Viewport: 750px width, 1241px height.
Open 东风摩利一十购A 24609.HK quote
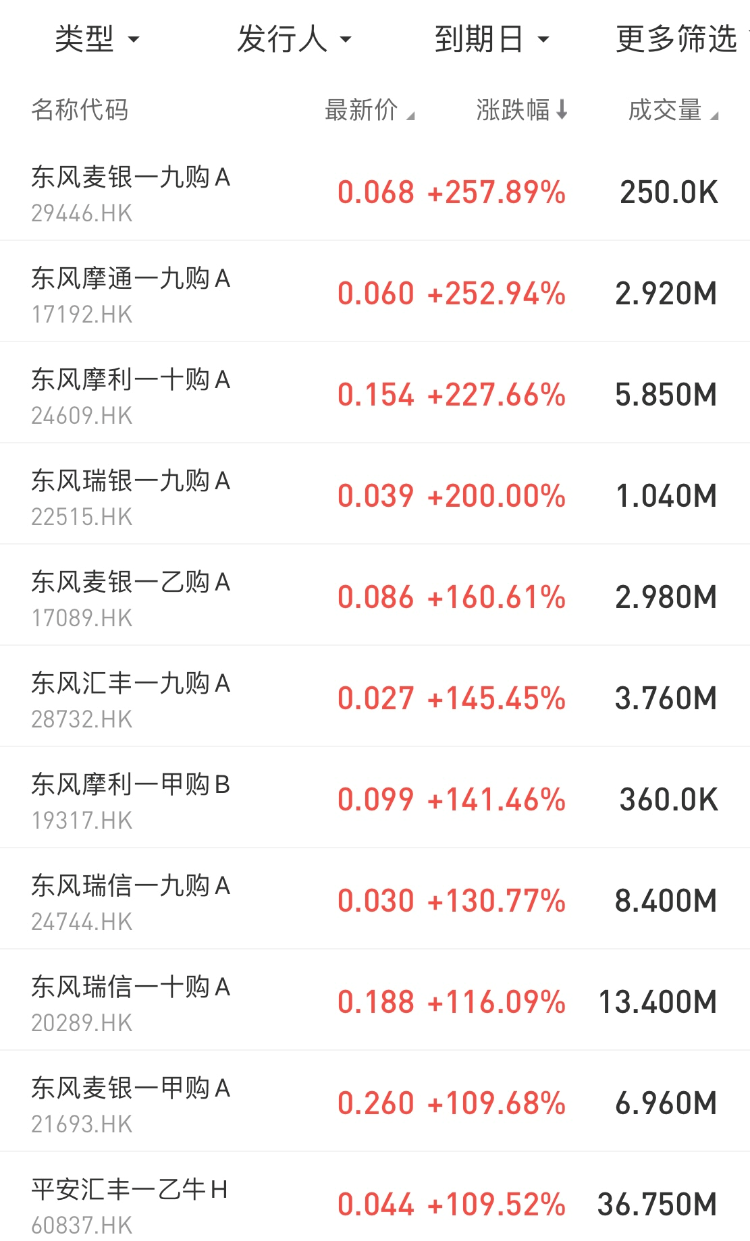click(x=130, y=394)
